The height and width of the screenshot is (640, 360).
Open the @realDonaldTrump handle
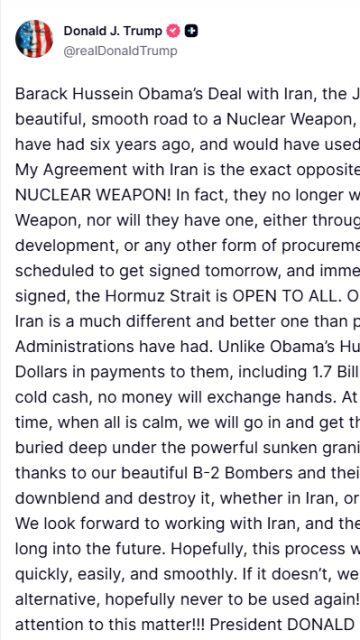tap(120, 51)
